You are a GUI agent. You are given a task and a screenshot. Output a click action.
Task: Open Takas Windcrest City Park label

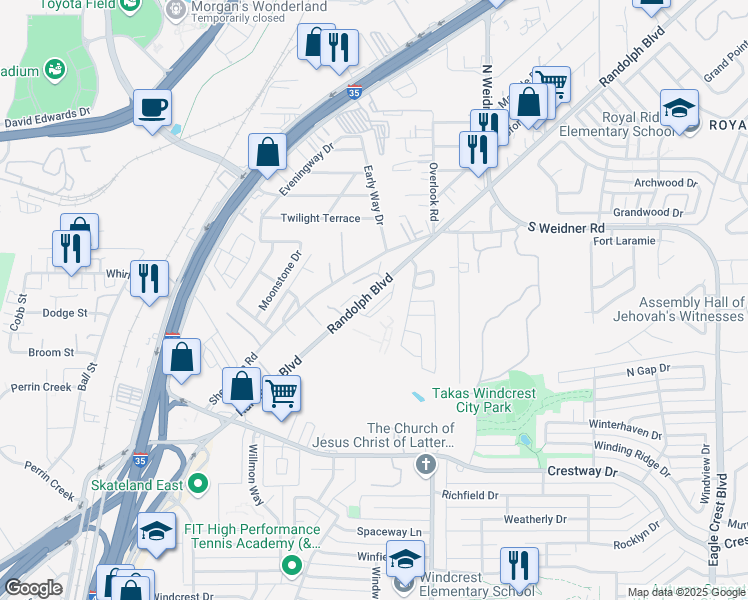click(484, 400)
